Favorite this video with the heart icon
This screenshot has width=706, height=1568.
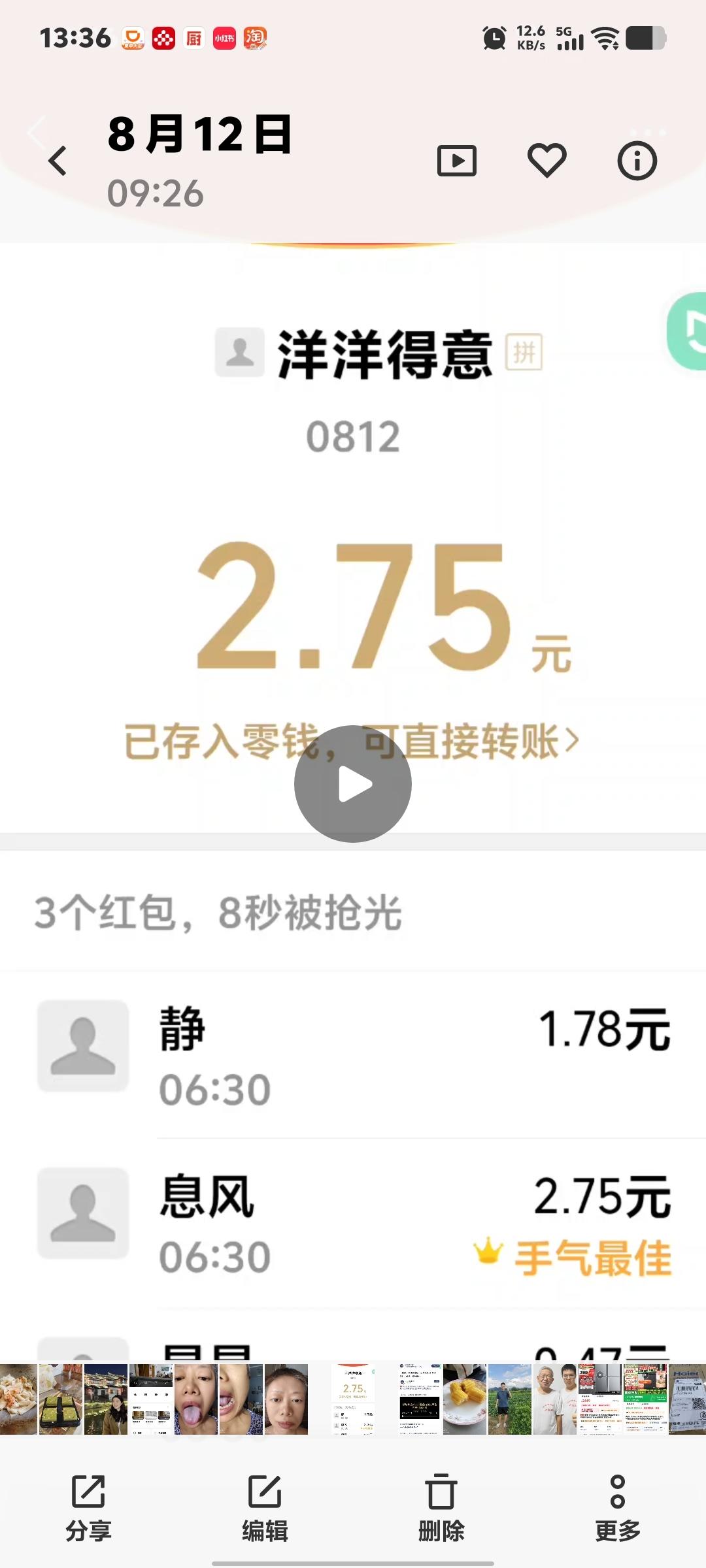(x=546, y=161)
